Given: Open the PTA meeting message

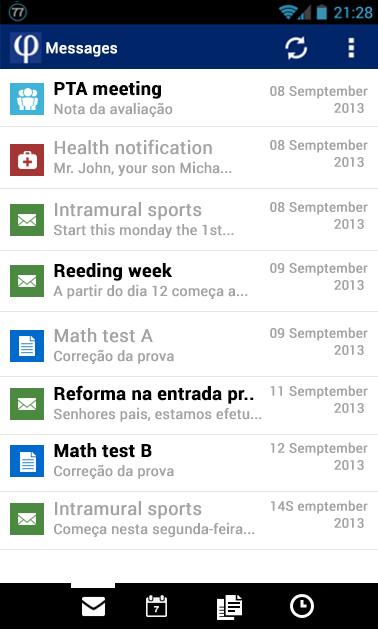Looking at the screenshot, I should [x=189, y=98].
